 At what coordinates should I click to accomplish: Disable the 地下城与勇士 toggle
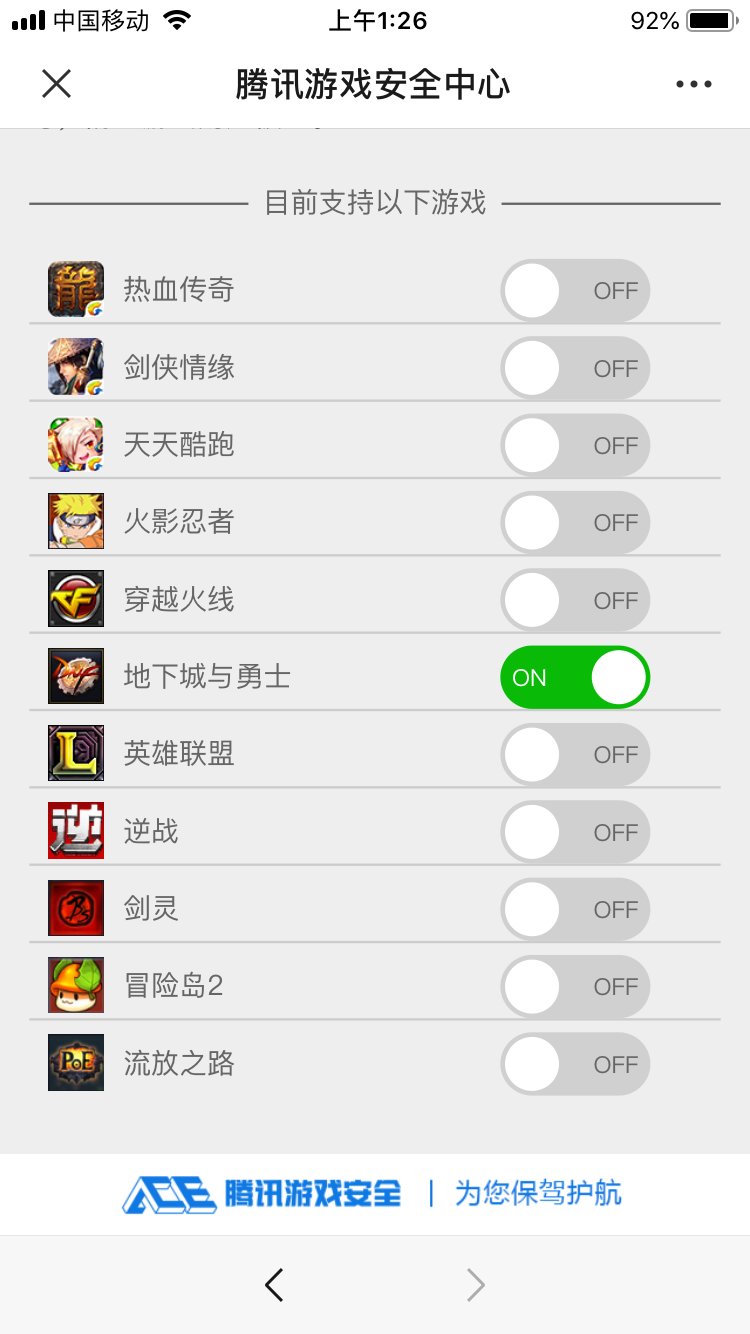575,677
